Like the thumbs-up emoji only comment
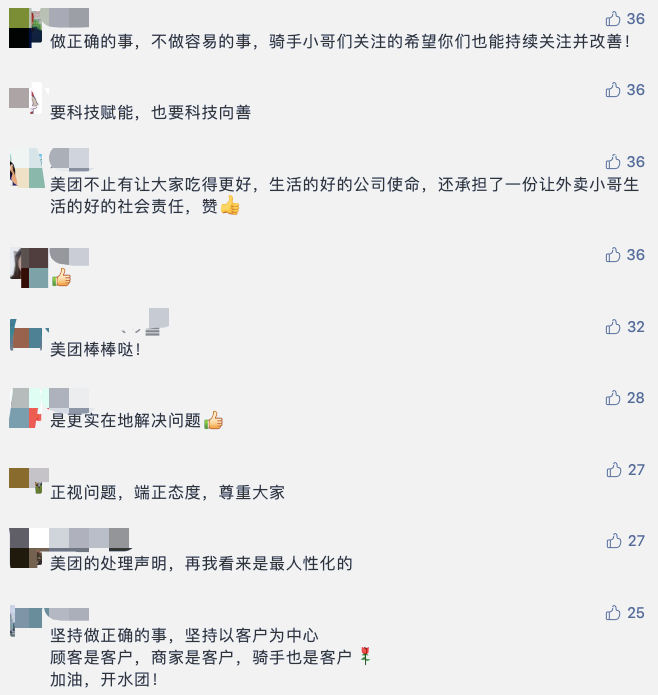 coord(613,255)
